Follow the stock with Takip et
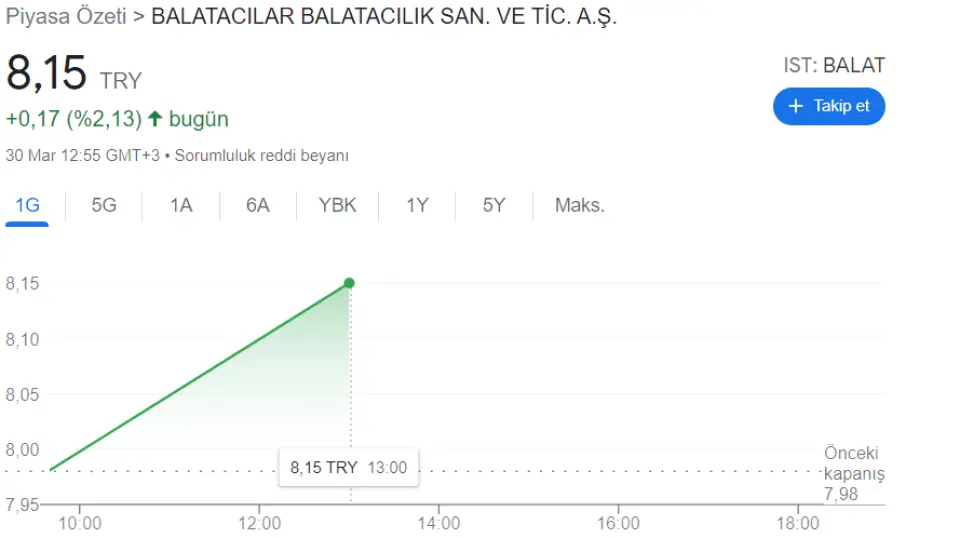 pyautogui.click(x=829, y=106)
